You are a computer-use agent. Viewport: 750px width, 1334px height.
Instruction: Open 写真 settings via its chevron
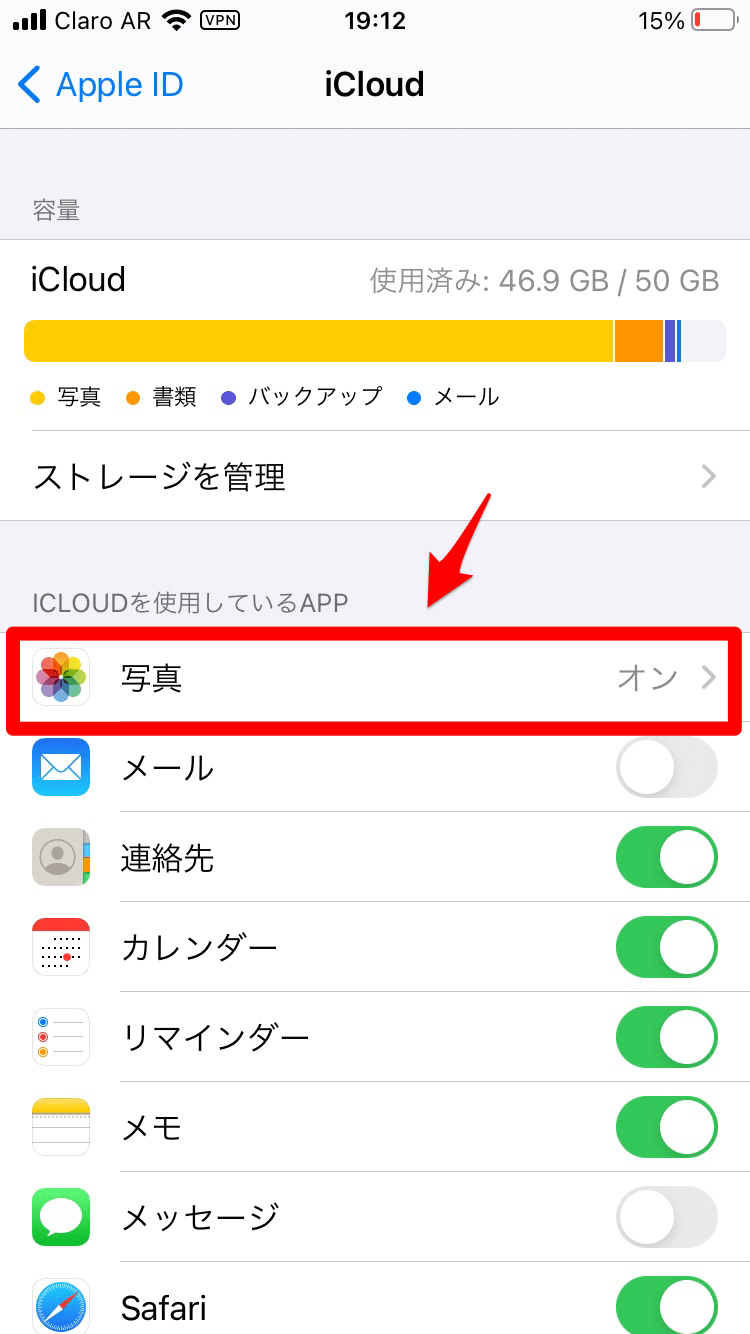coord(710,677)
